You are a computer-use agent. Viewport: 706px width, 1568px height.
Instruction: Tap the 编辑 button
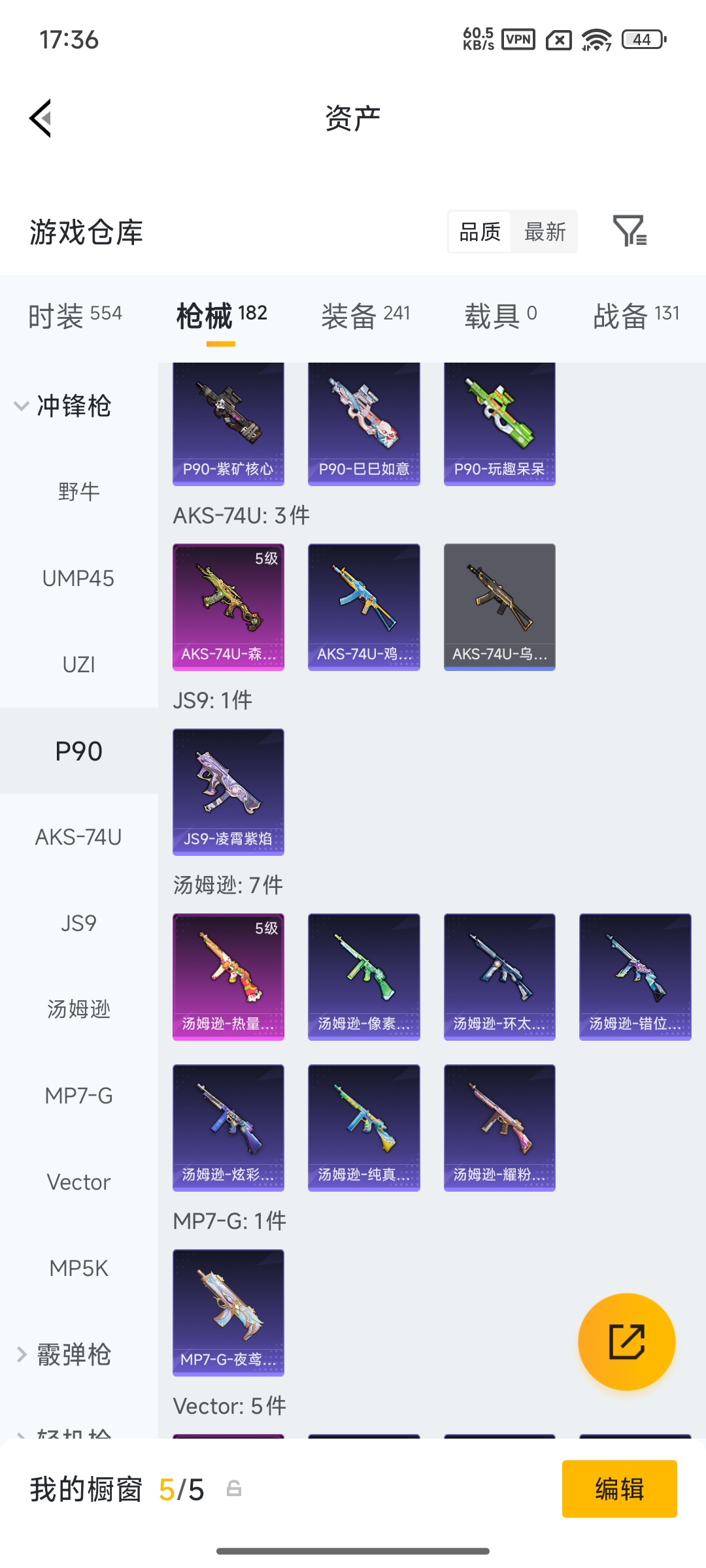point(619,1489)
